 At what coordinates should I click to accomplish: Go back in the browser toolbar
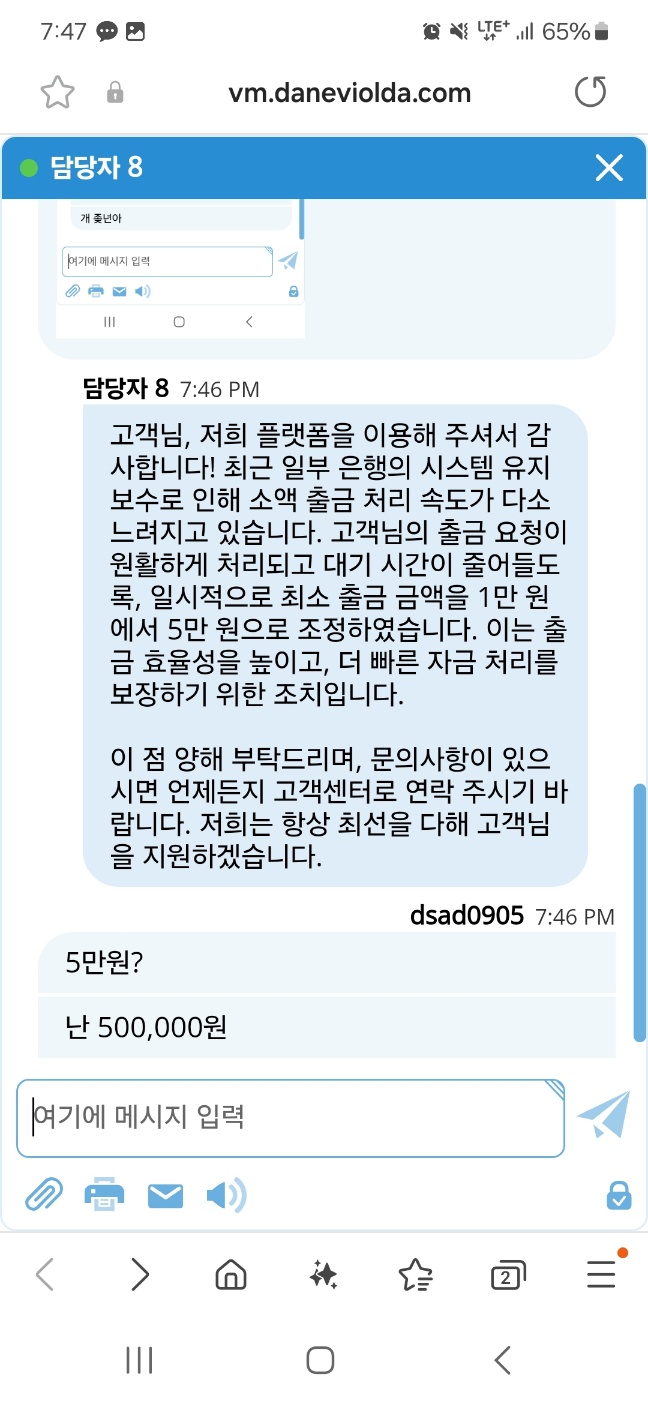click(44, 1274)
